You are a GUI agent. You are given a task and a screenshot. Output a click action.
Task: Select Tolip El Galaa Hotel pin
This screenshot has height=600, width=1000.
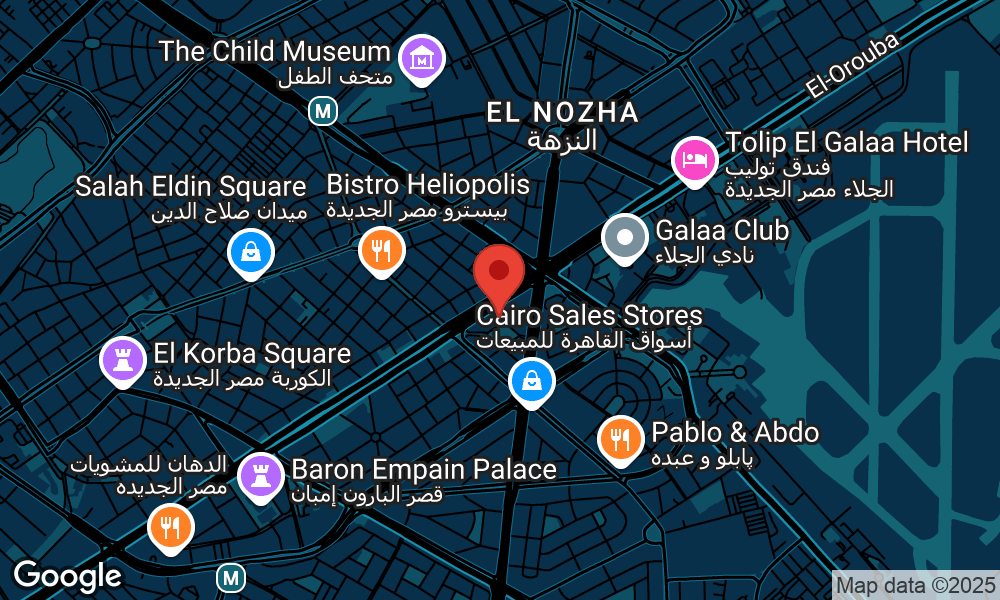tap(695, 158)
